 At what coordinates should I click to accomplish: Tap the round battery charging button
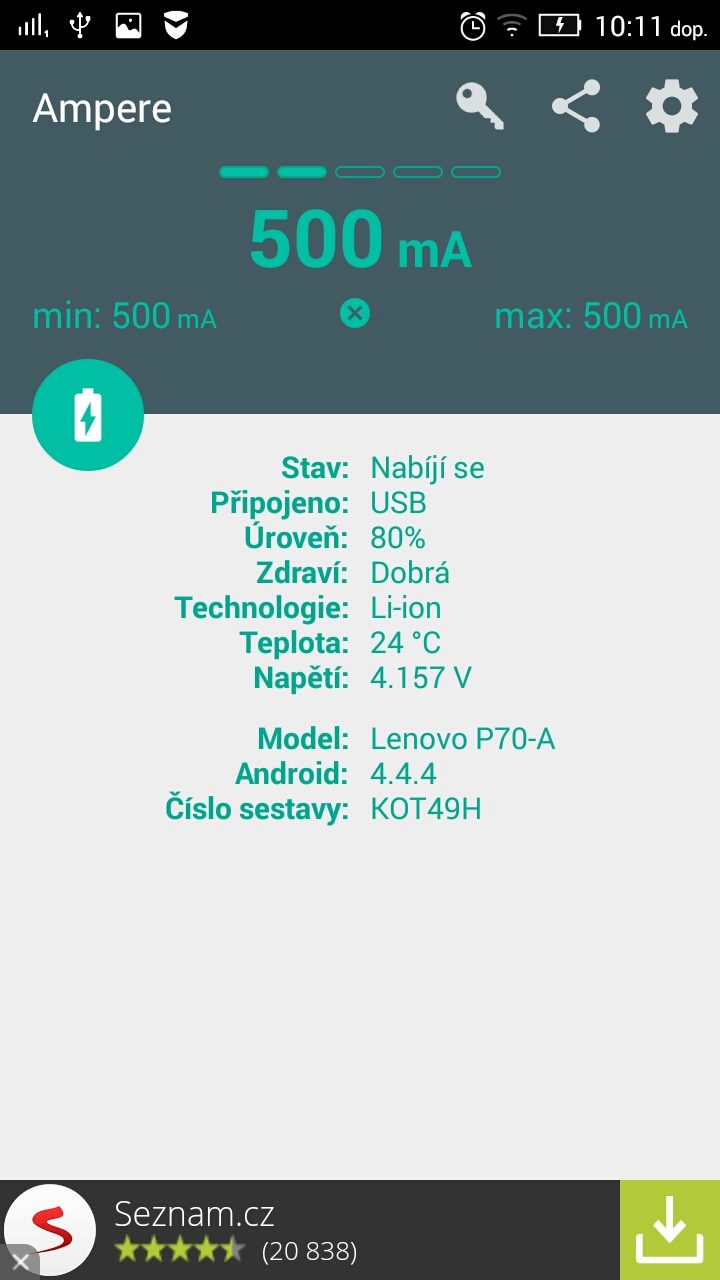coord(88,415)
